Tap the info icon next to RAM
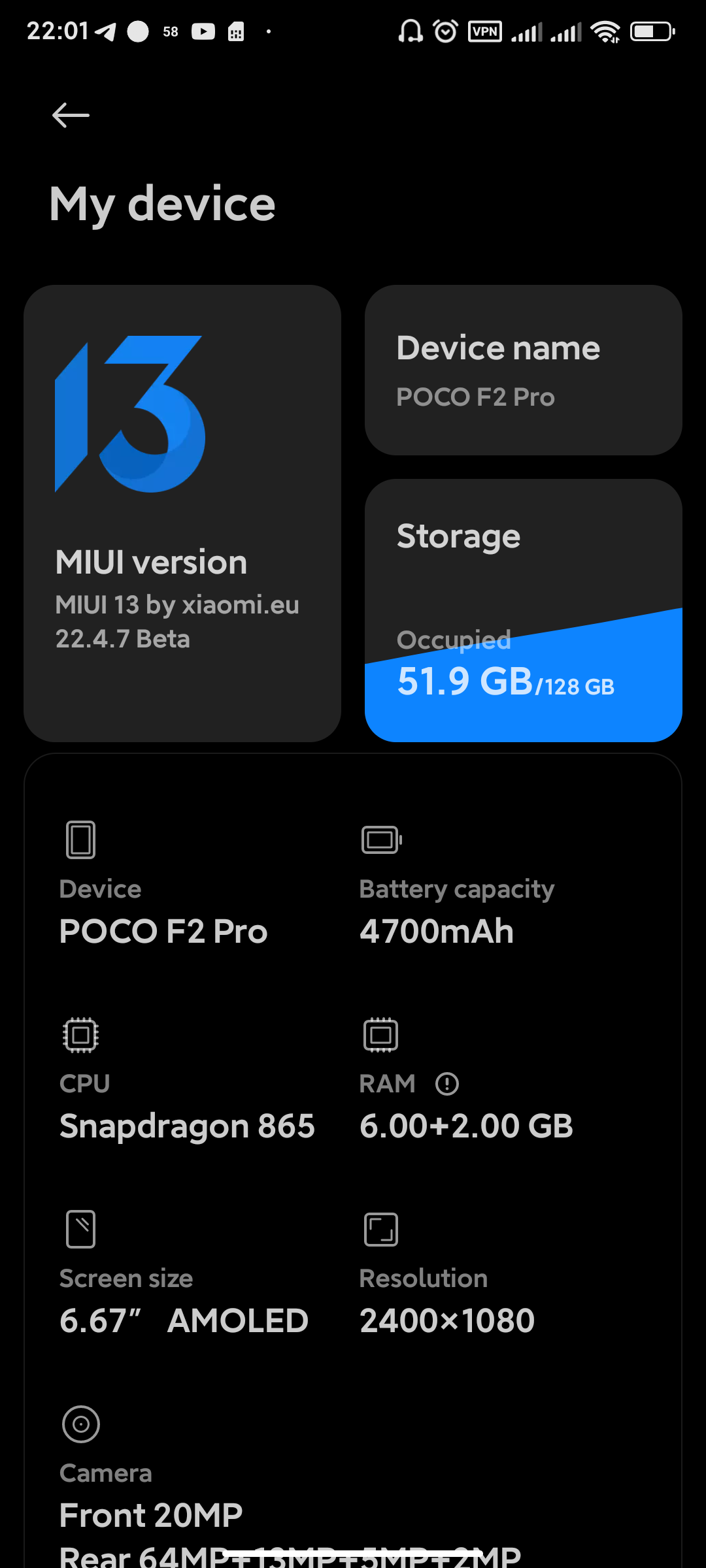The image size is (706, 1568). coord(447,1084)
